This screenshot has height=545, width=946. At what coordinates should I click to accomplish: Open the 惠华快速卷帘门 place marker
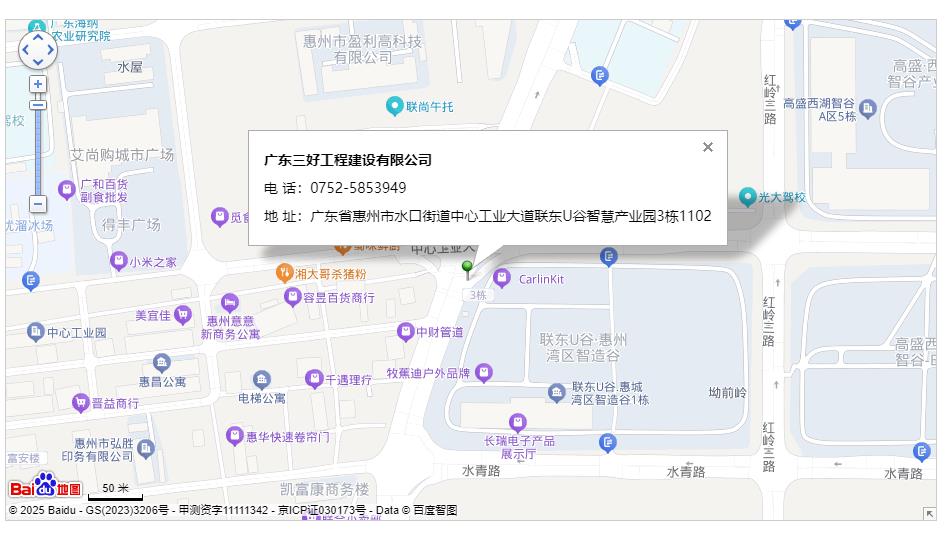[x=236, y=437]
